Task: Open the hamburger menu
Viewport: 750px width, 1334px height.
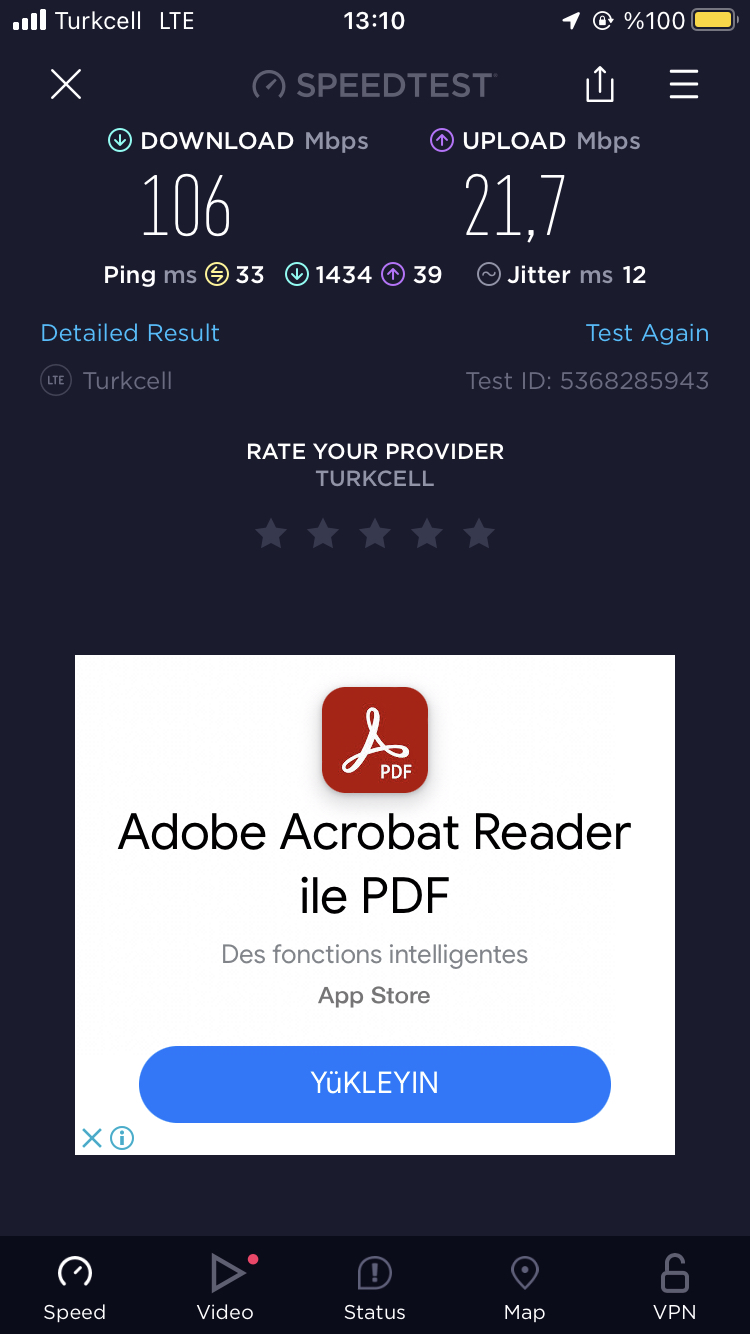Action: coord(684,85)
